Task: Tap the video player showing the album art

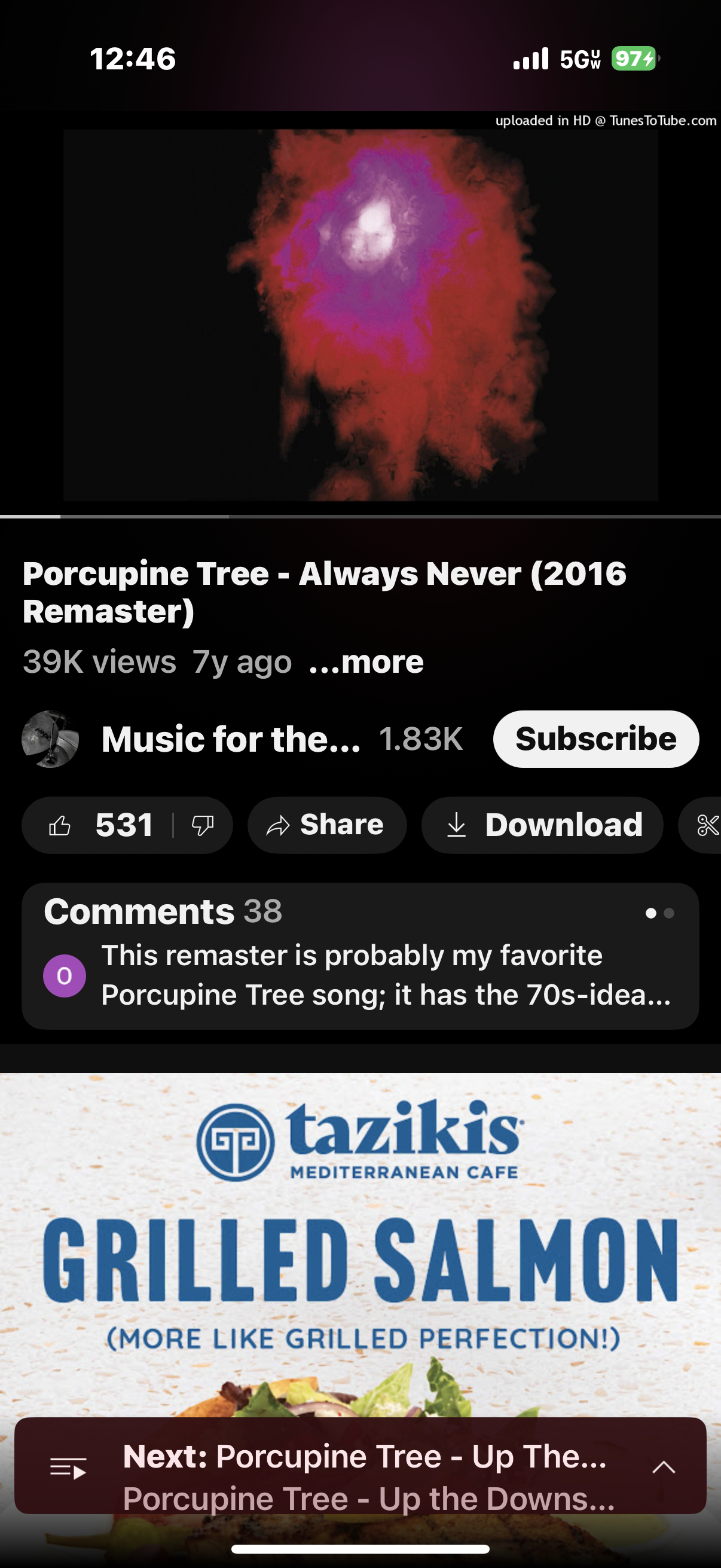Action: point(360,314)
